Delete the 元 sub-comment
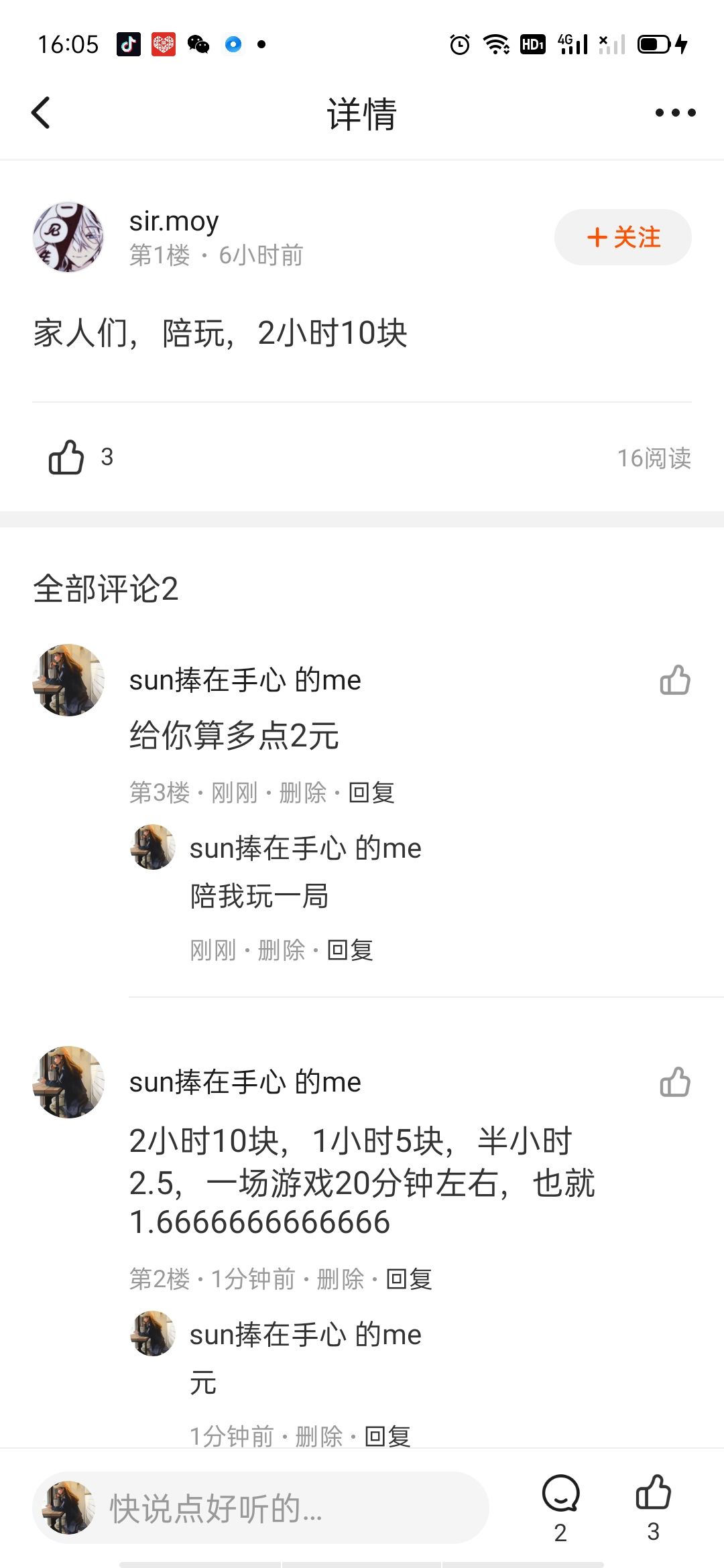The image size is (724, 1568). coord(318,1436)
